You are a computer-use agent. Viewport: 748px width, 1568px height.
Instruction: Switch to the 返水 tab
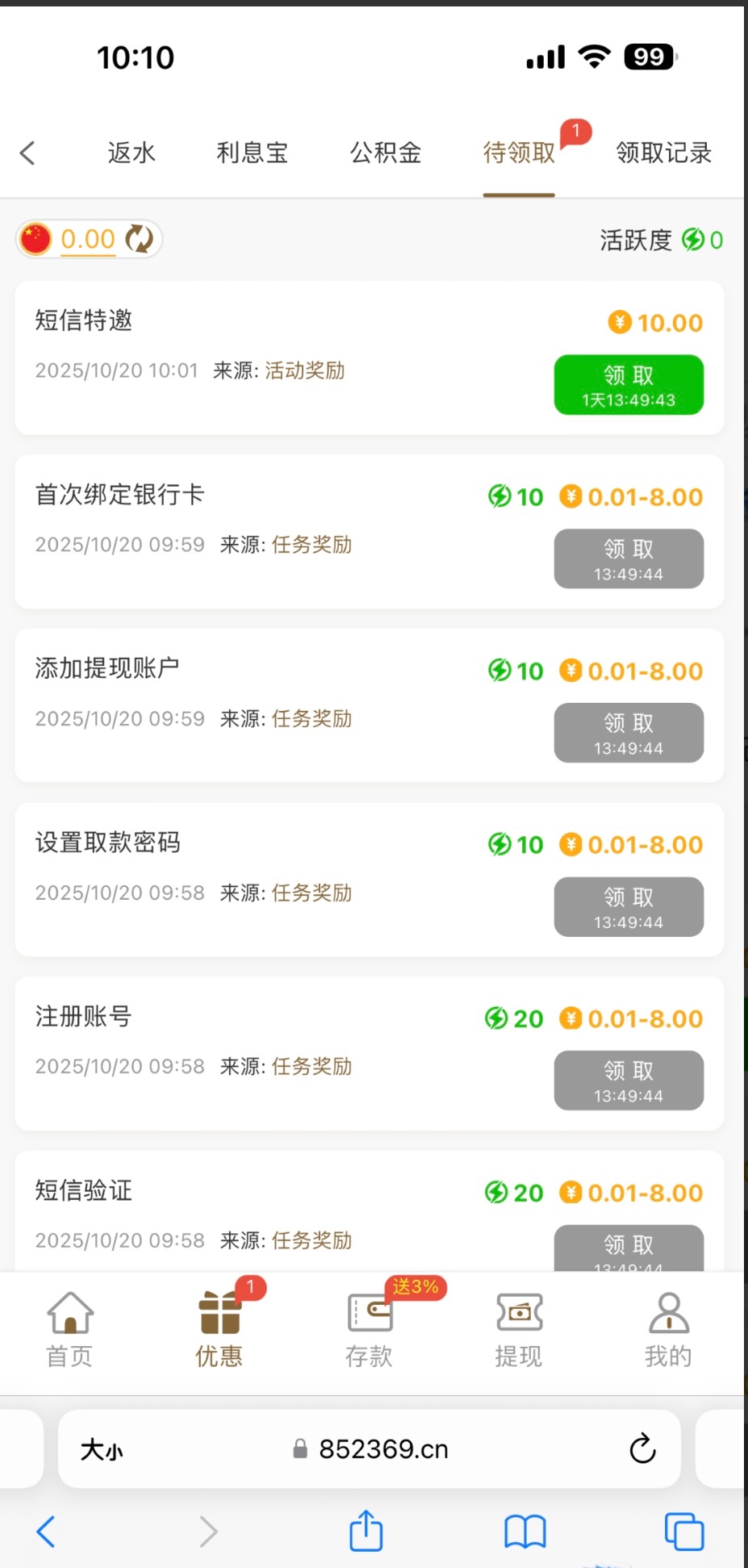[x=132, y=153]
